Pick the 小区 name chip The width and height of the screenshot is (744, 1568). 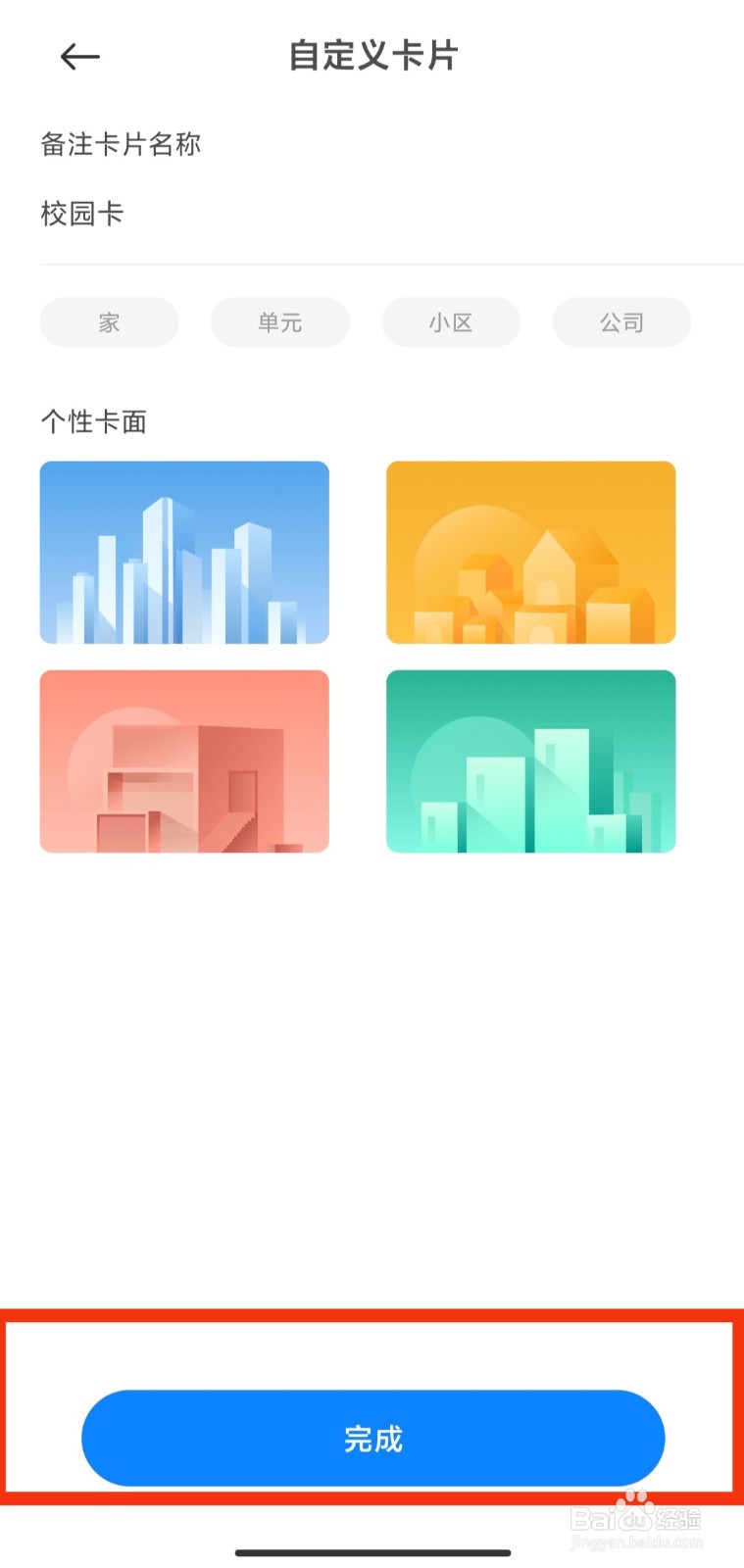coord(451,322)
